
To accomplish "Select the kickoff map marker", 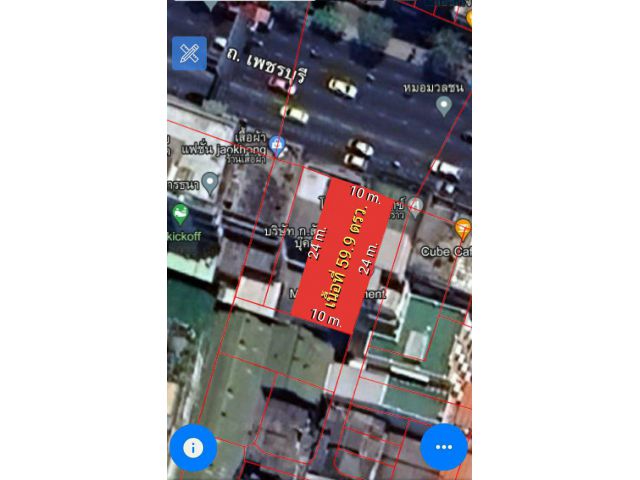I will tap(180, 213).
